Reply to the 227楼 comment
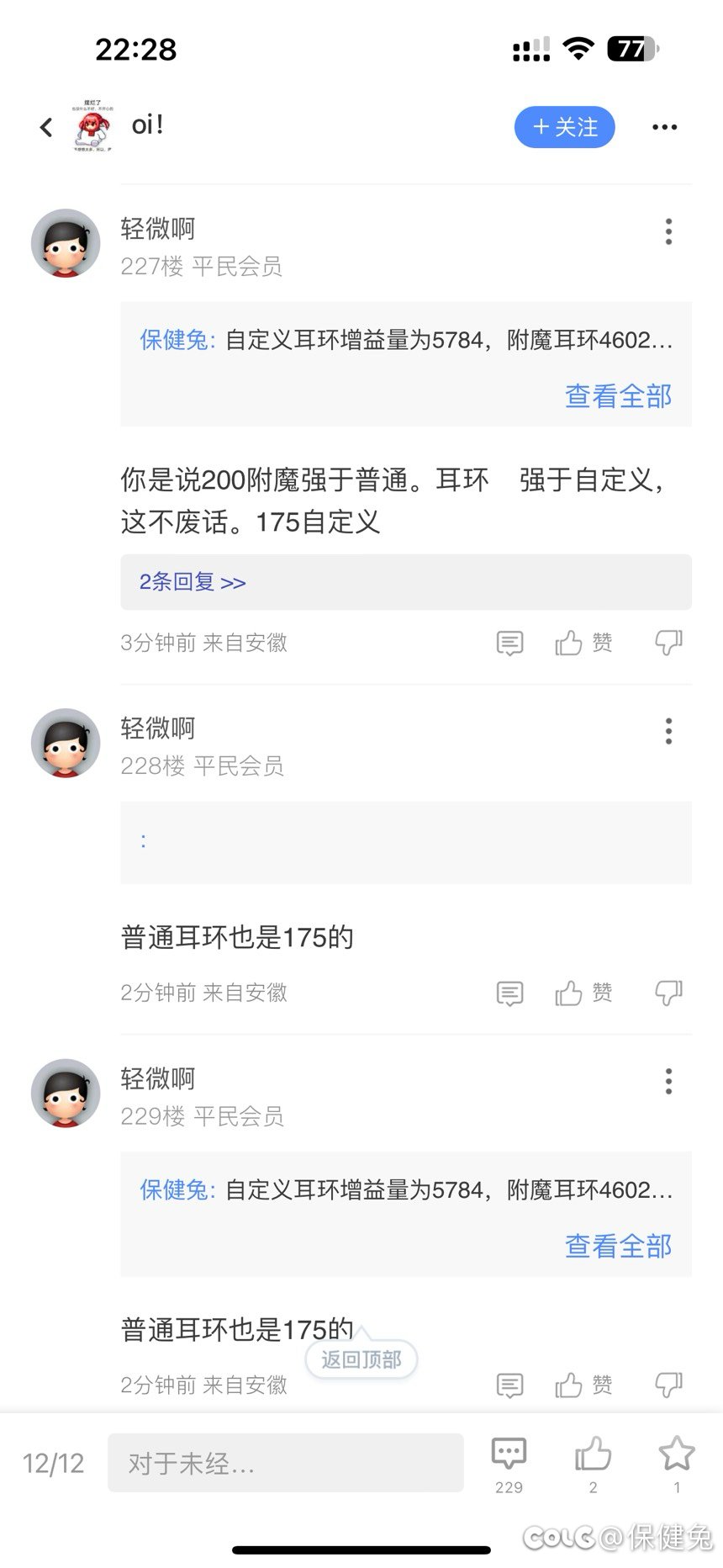 509,644
